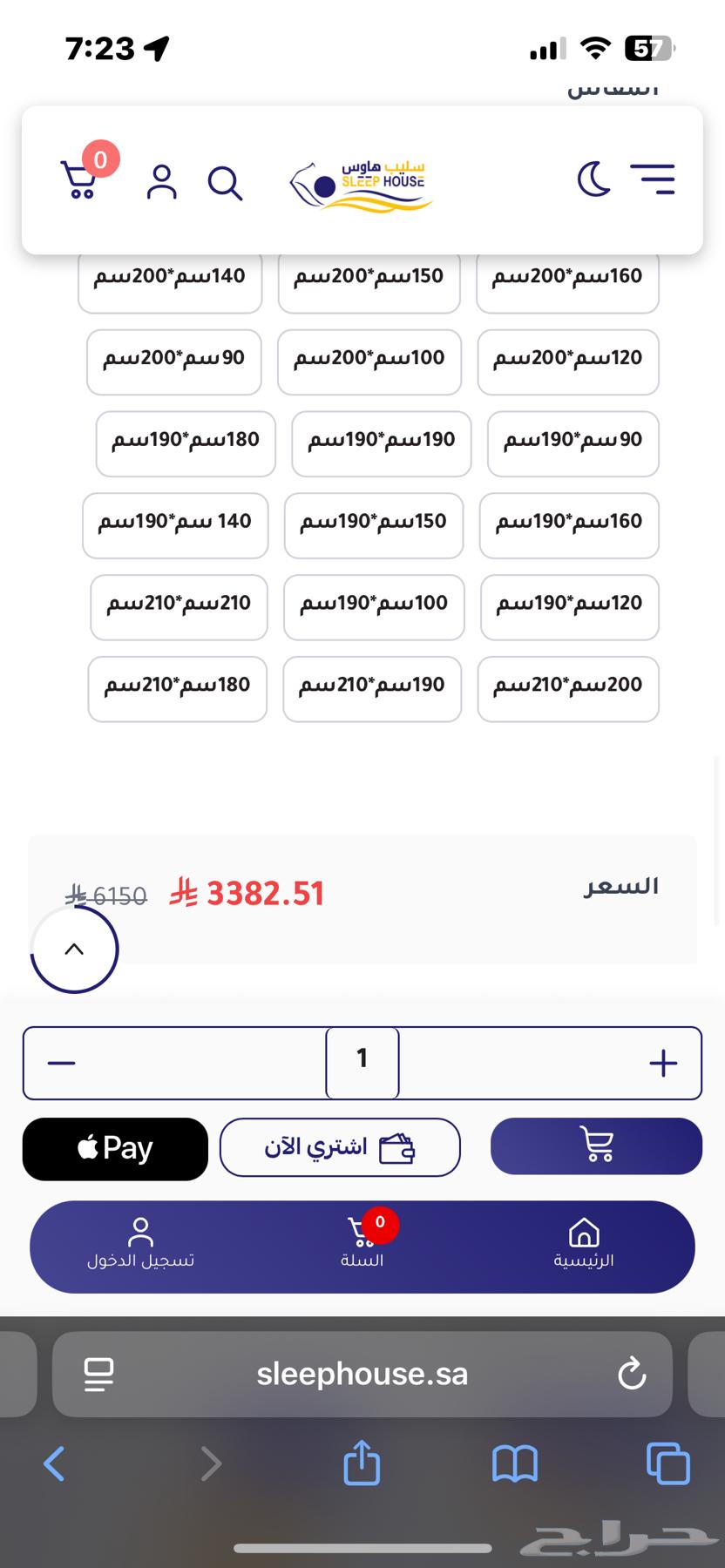The image size is (725, 1568).
Task: Select the 150سم*200سم size option
Action: tap(369, 279)
